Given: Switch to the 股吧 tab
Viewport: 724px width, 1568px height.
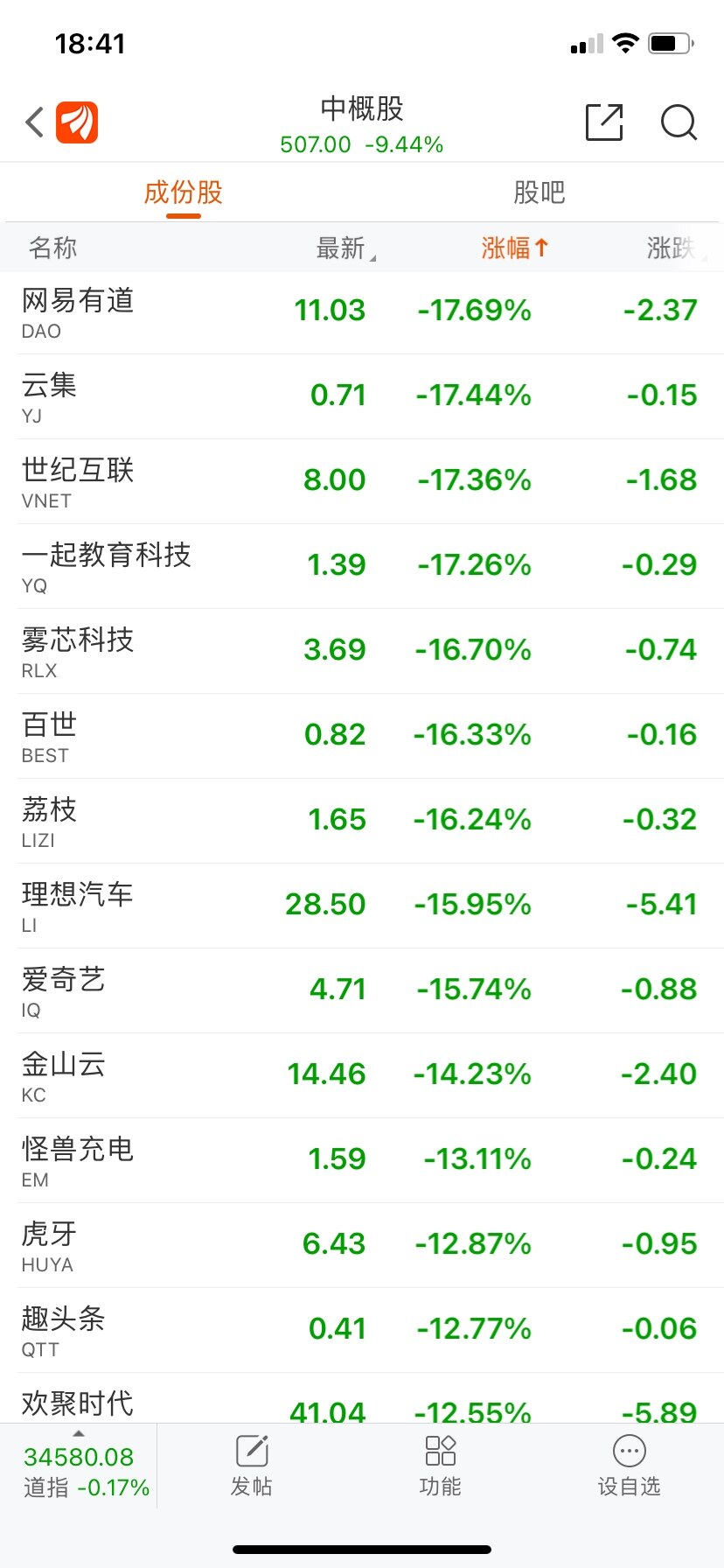Looking at the screenshot, I should click(539, 192).
